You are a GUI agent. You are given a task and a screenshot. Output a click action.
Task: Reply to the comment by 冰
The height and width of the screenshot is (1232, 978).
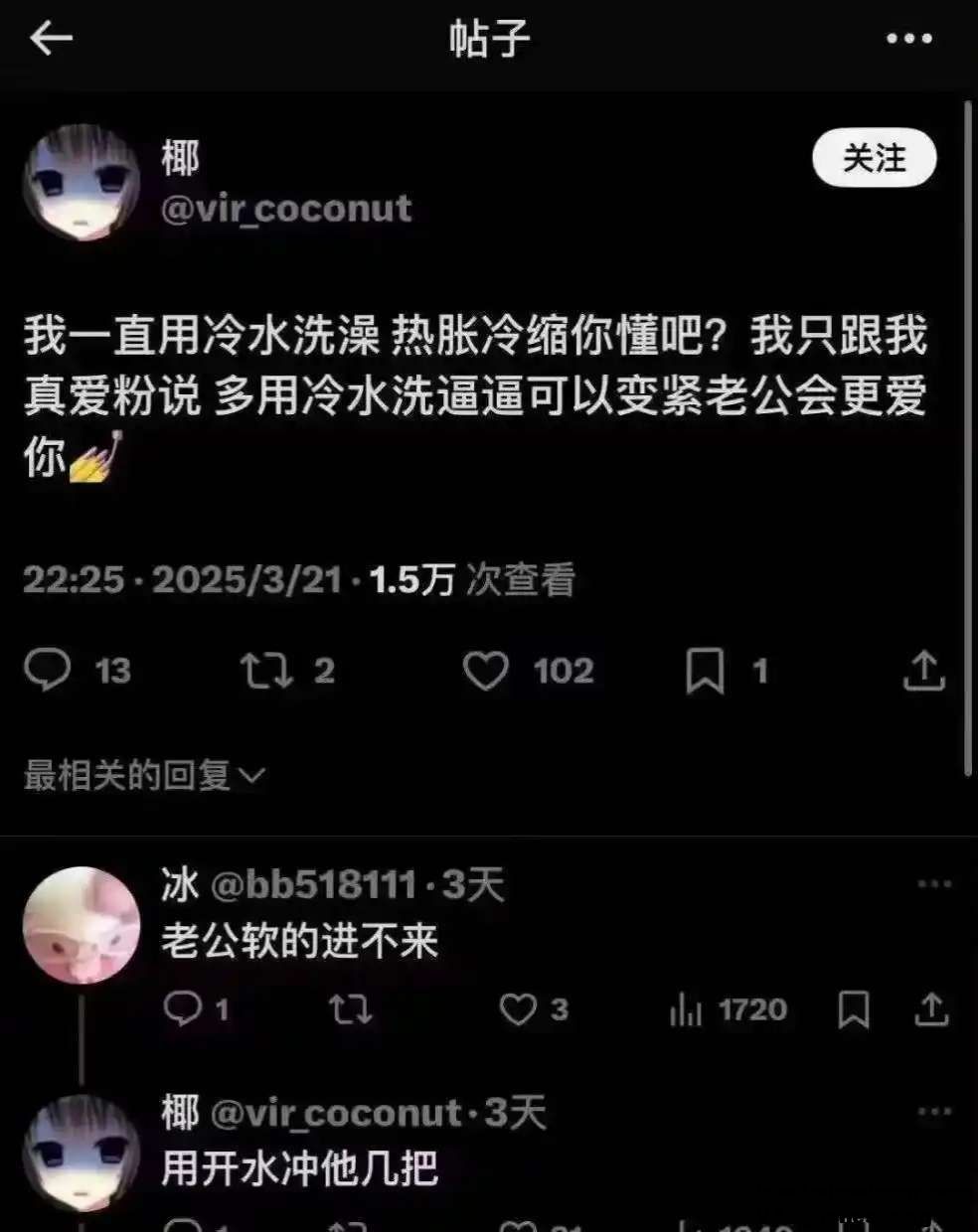coord(182,1009)
